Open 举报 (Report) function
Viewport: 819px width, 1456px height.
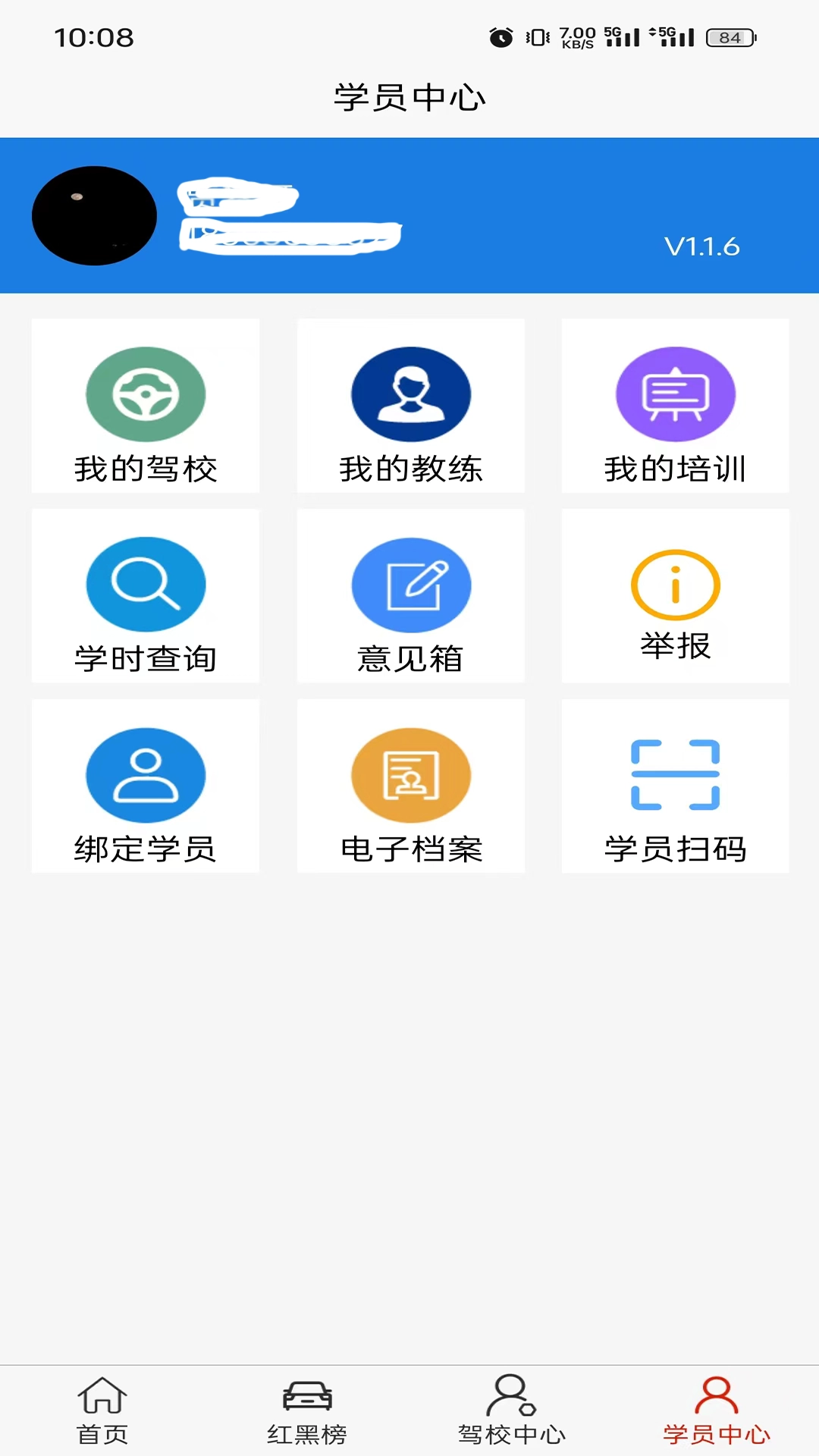point(675,596)
